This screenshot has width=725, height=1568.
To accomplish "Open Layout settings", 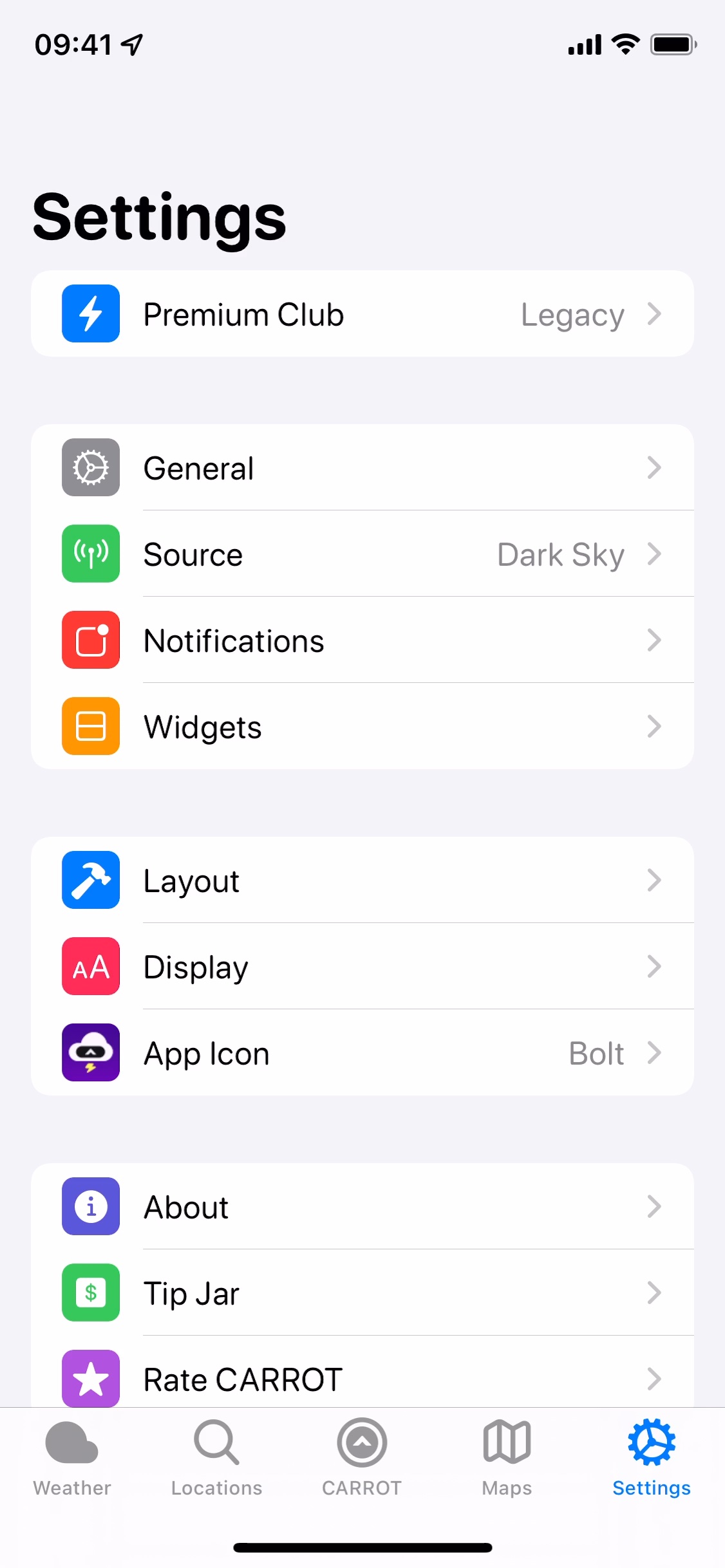I will click(x=362, y=881).
